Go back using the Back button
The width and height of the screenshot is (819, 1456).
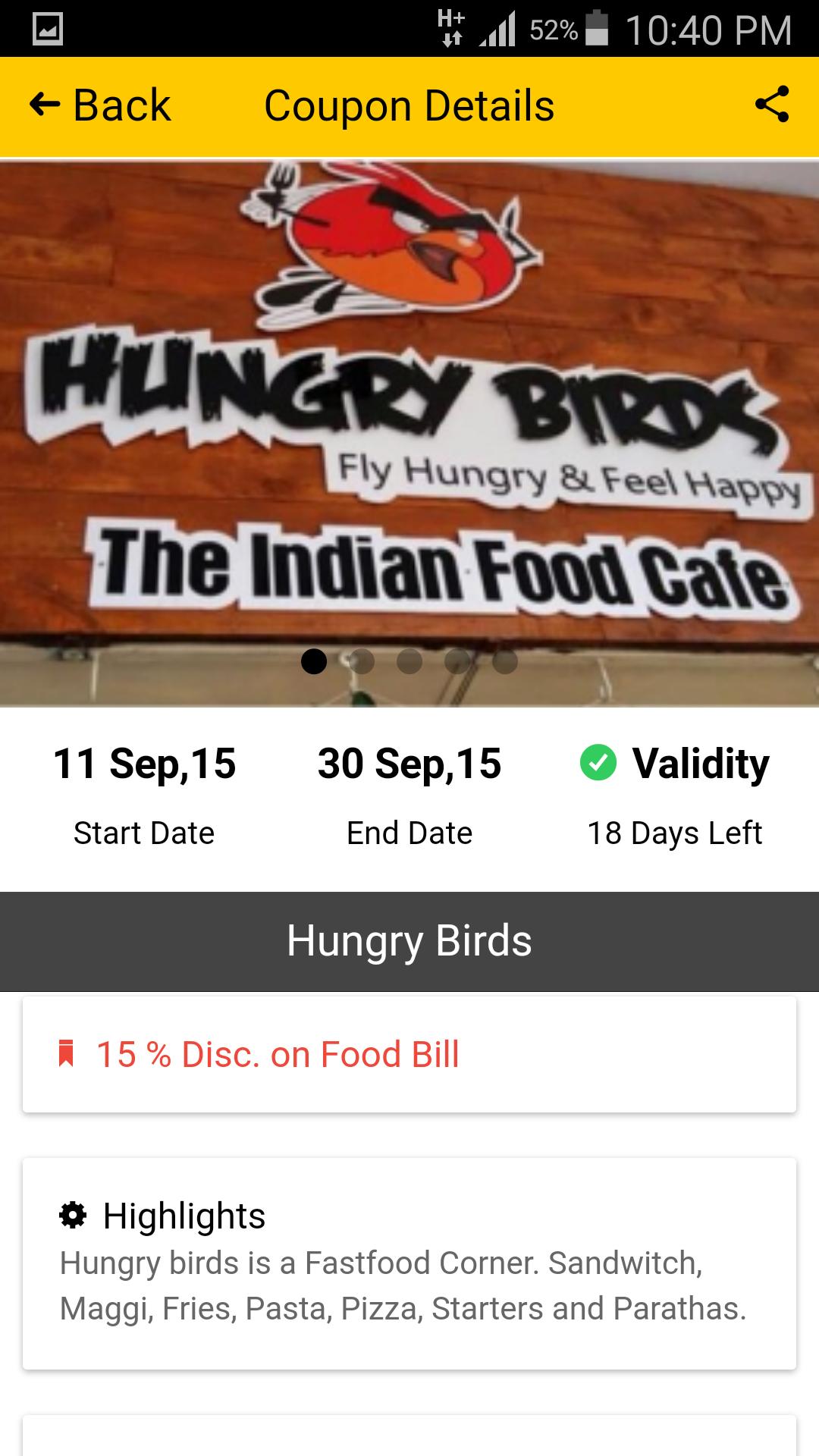(x=100, y=105)
